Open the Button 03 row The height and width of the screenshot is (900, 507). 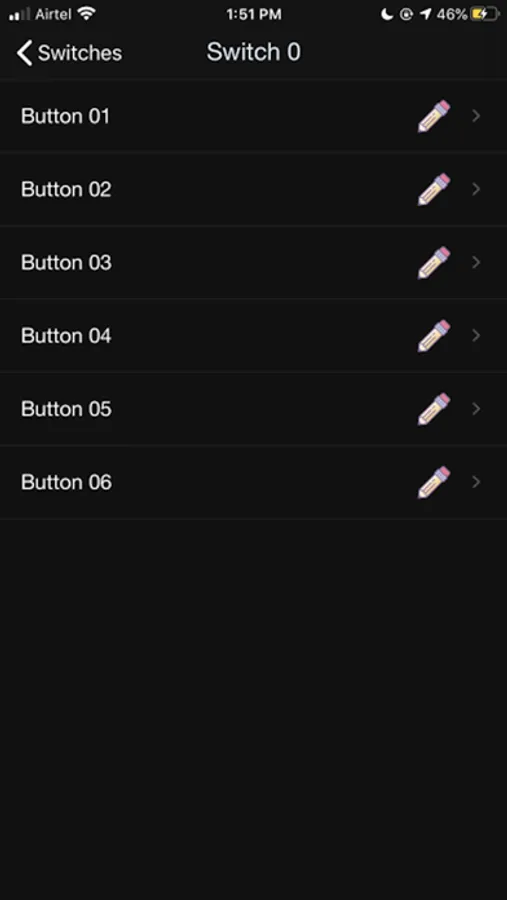(253, 262)
